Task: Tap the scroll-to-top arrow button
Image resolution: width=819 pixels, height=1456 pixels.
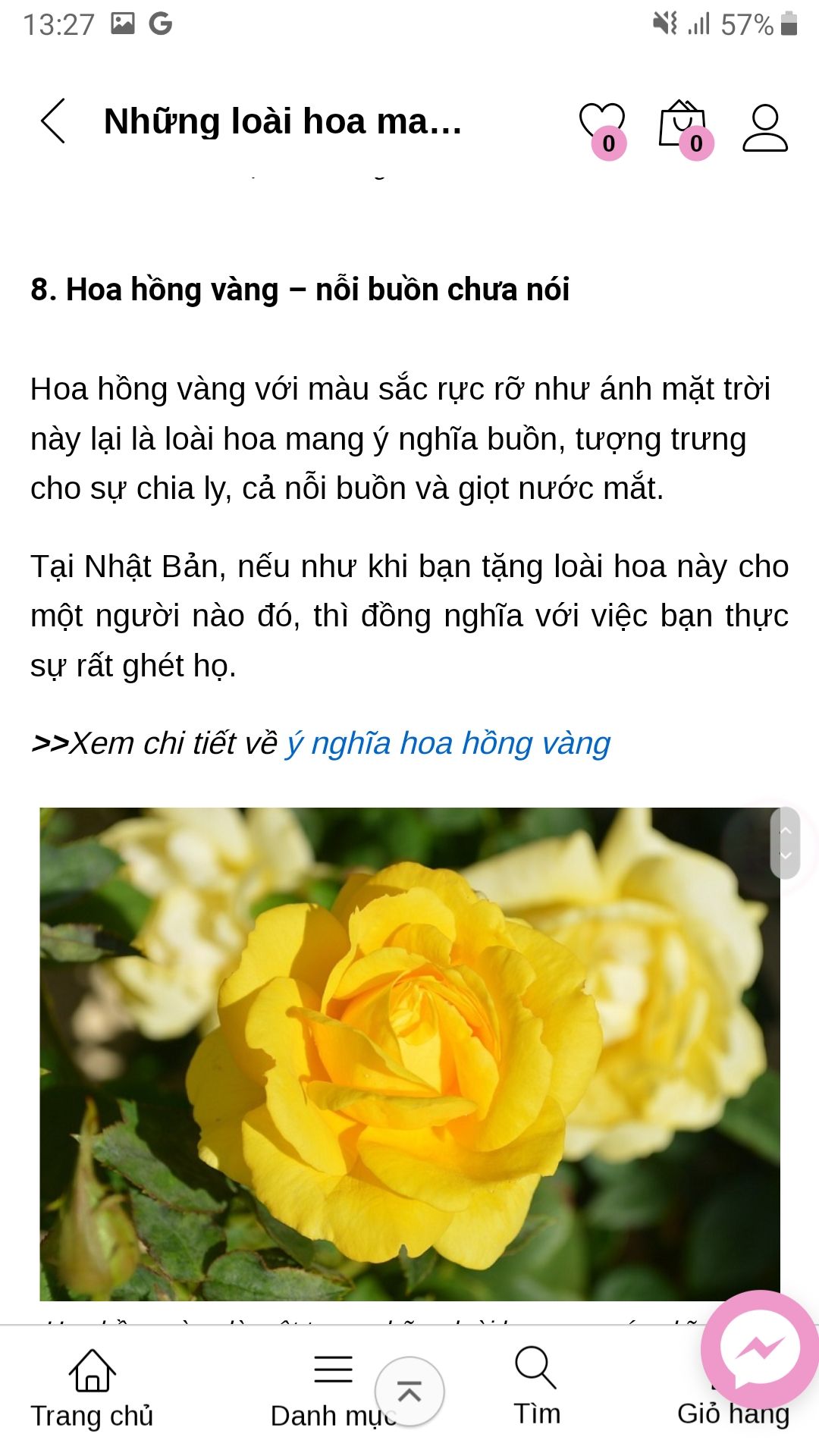Action: (409, 1392)
